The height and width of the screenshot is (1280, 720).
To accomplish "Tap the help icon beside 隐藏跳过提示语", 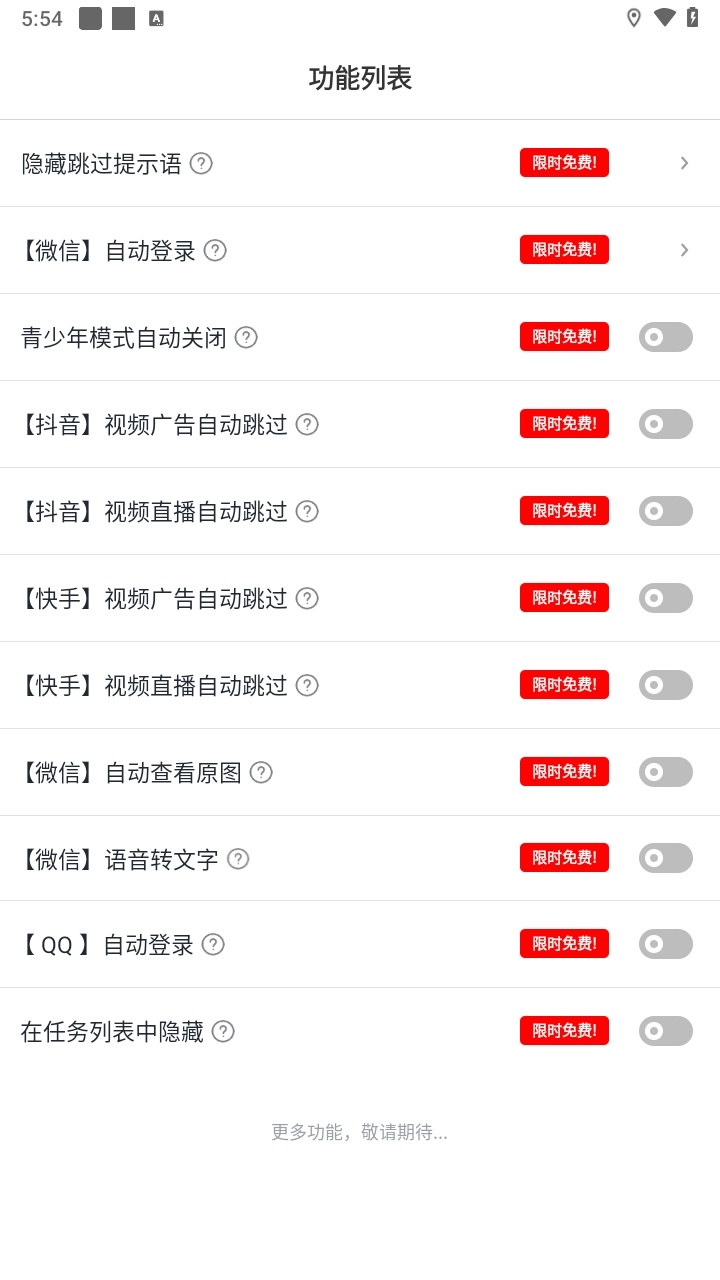I will [201, 163].
